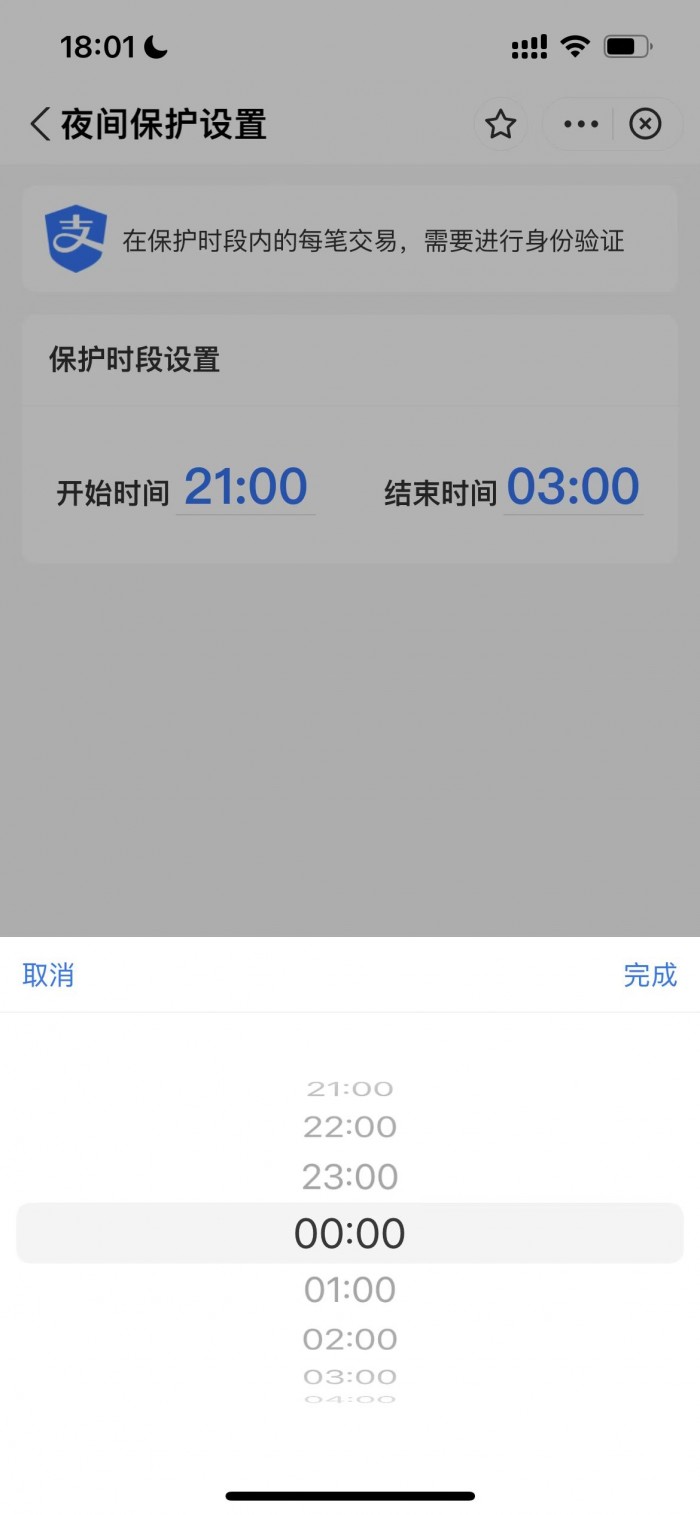Viewport: 700px width, 1515px height.
Task: Select 02:00 in the time picker
Action: (x=350, y=1338)
